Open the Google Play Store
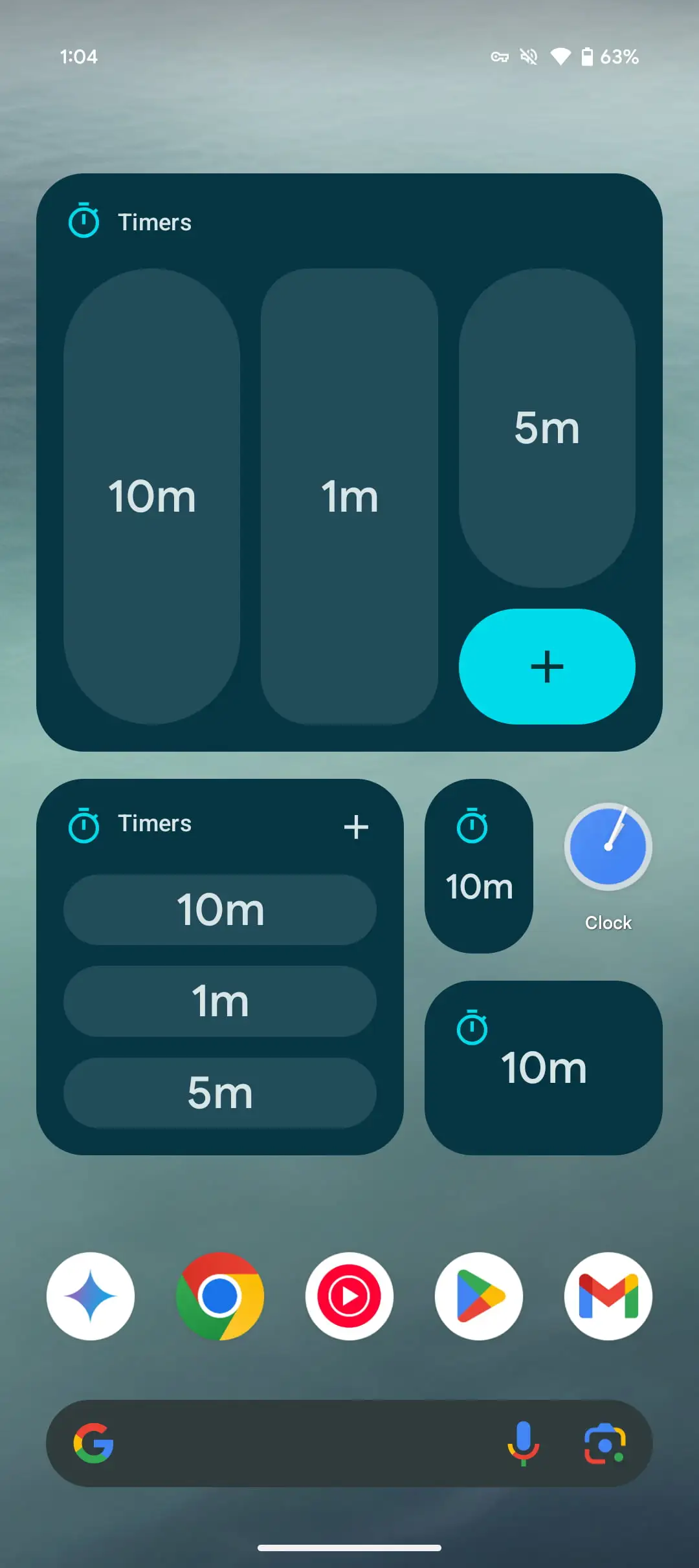This screenshot has height=1568, width=699. point(479,1296)
